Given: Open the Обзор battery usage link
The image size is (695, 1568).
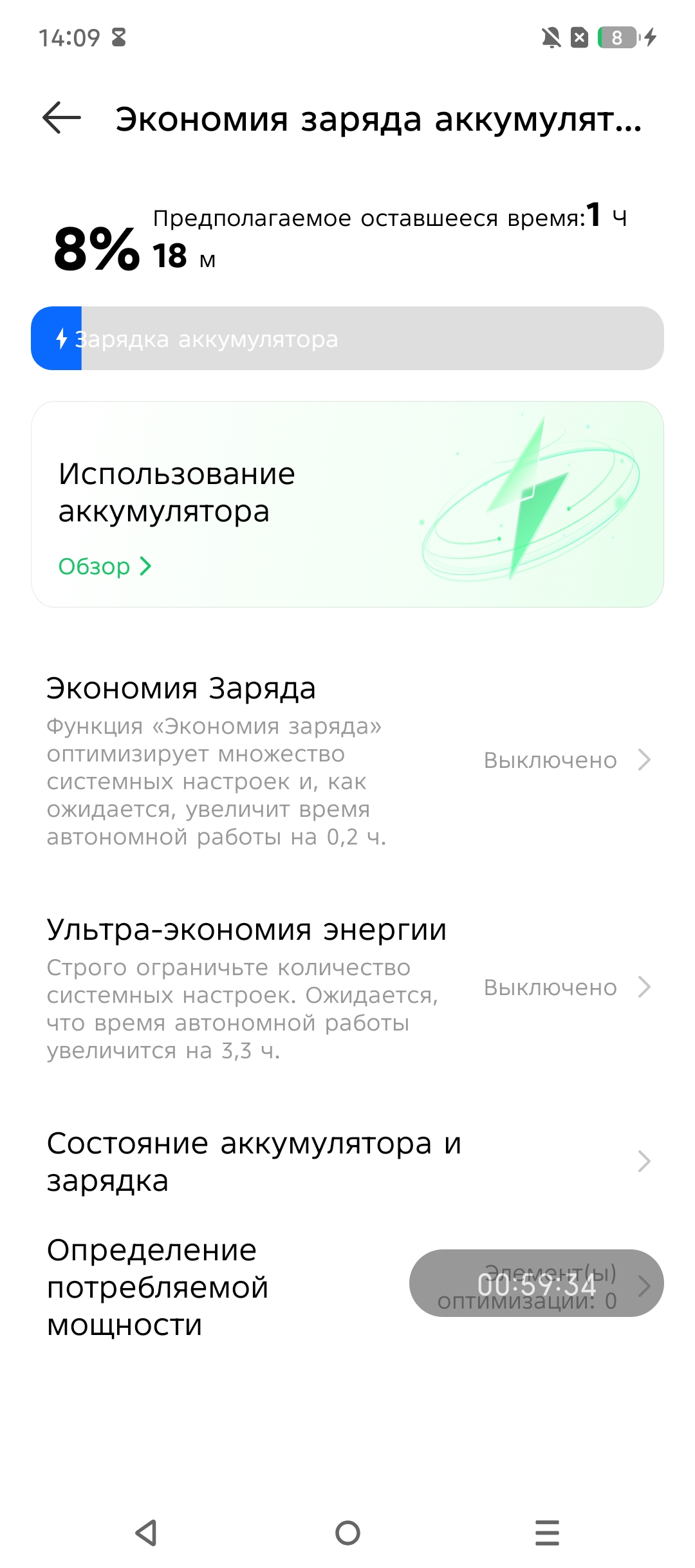Looking at the screenshot, I should point(105,566).
